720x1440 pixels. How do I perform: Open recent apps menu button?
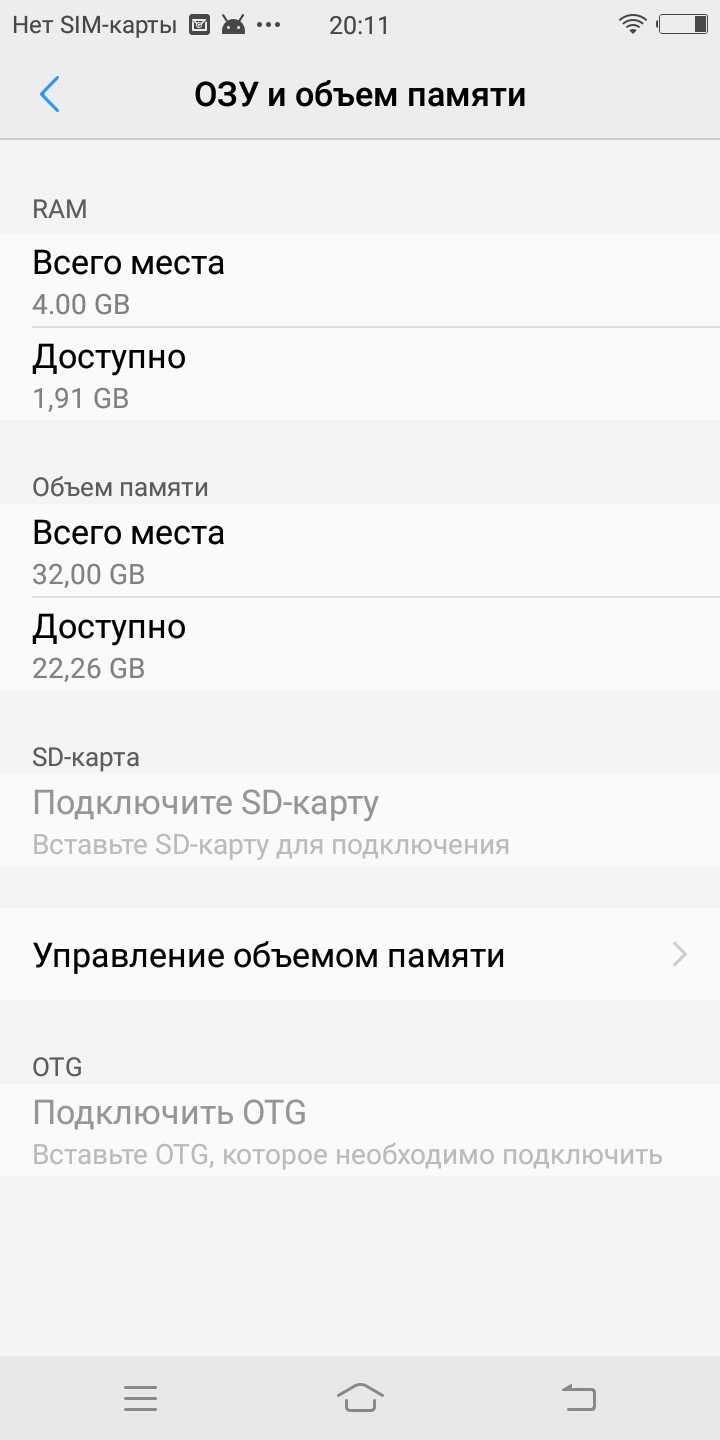click(141, 1398)
